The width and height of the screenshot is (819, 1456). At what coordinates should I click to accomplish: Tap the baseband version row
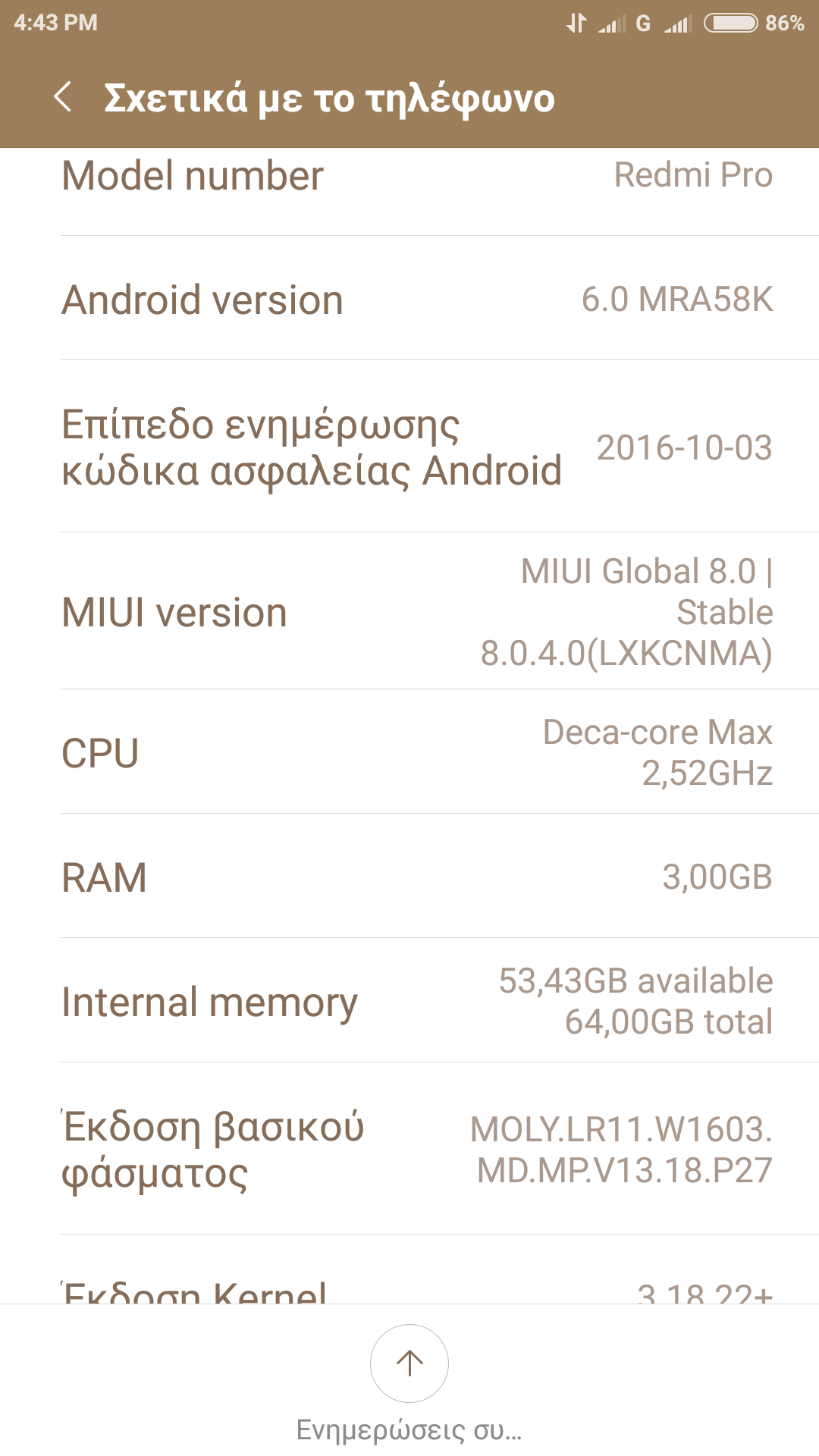pyautogui.click(x=409, y=1149)
